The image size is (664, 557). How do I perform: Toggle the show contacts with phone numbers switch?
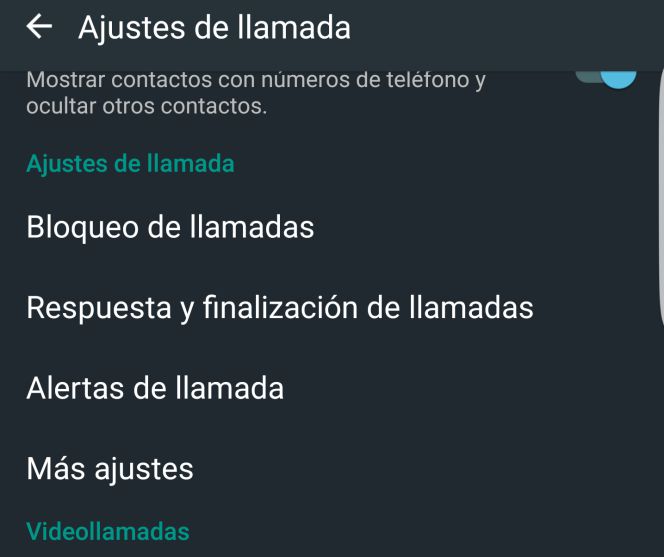point(607,79)
